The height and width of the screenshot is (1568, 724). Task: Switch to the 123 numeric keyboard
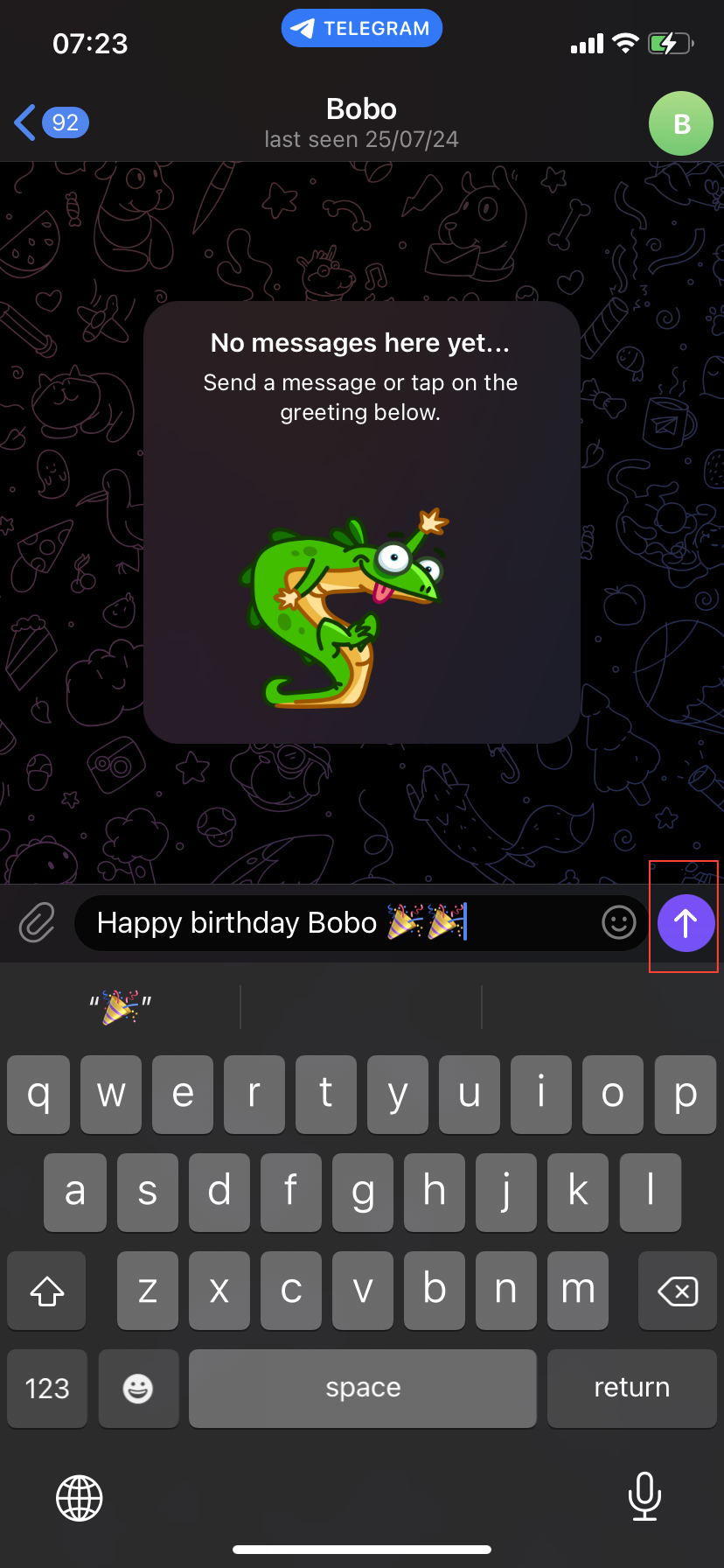pyautogui.click(x=47, y=1388)
